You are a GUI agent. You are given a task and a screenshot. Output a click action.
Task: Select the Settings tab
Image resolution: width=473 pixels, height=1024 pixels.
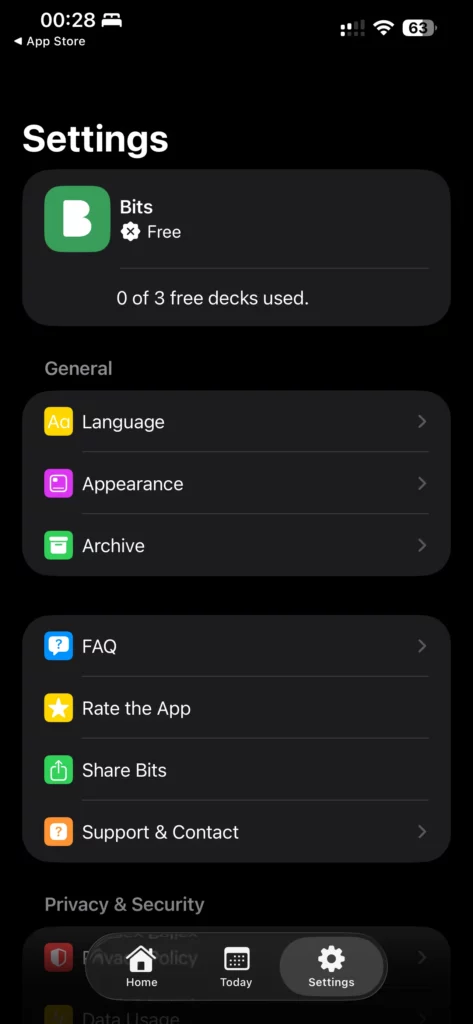(x=331, y=967)
